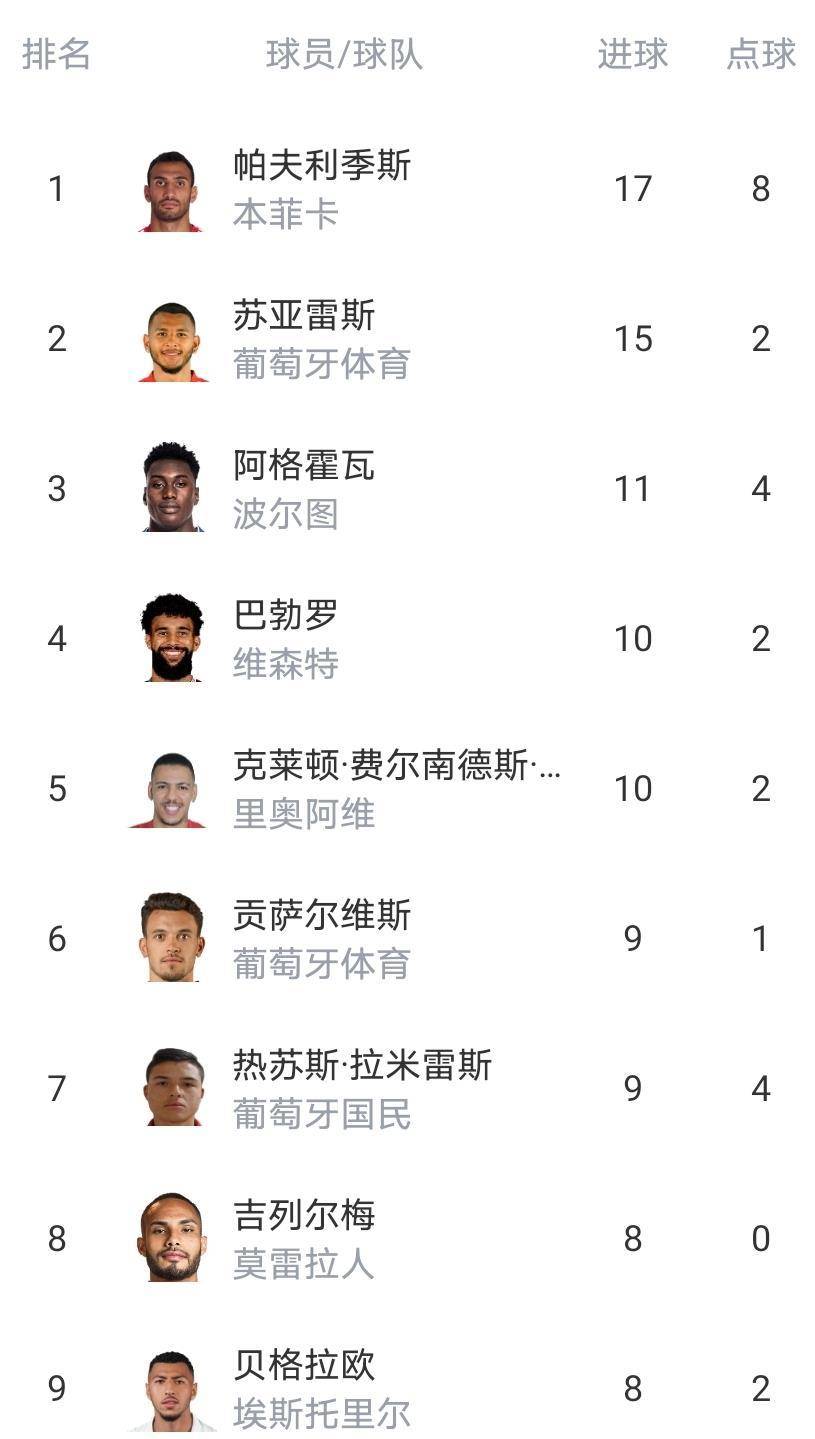Open 克莱顿·费尔南德斯 of 里奥阿维
The image size is (815, 1439).
click(x=396, y=766)
